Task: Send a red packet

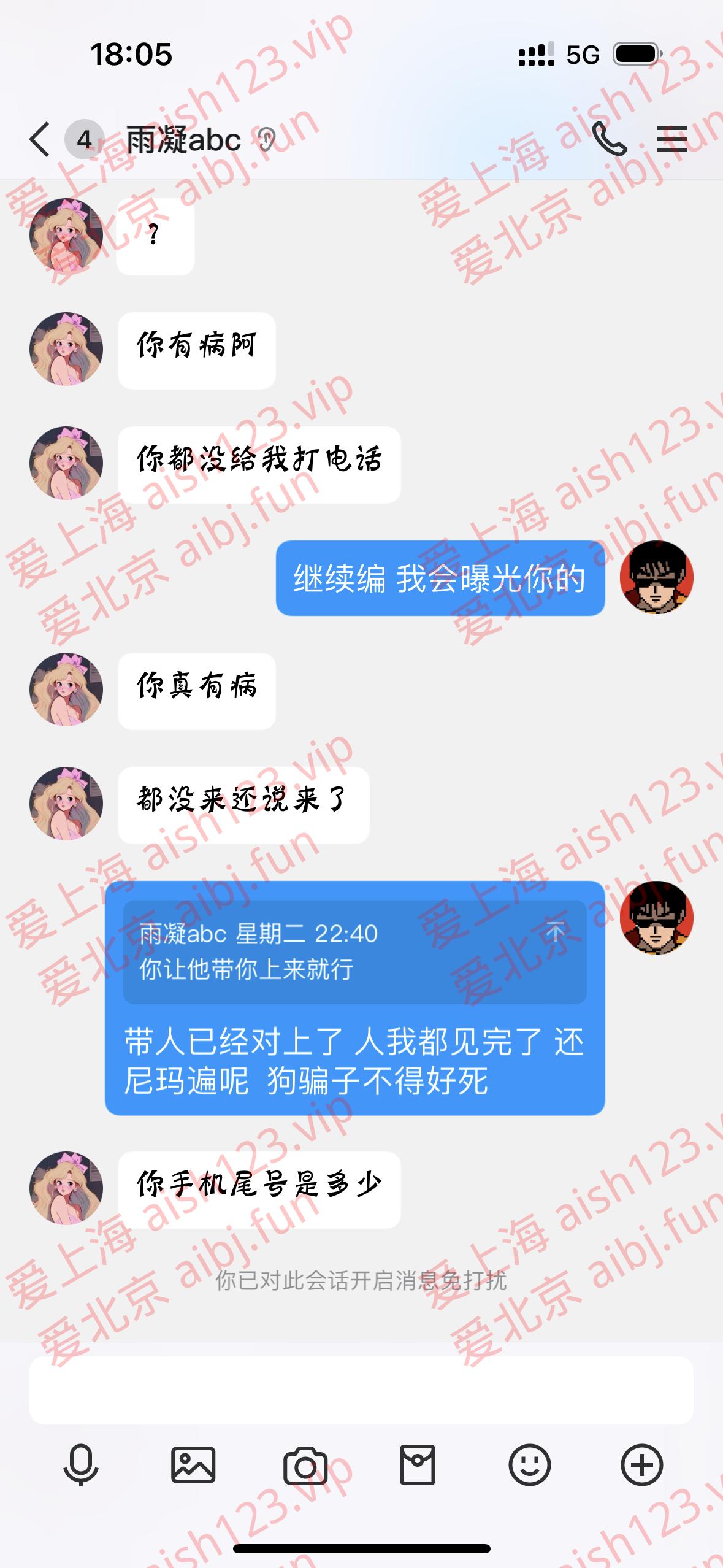Action: (x=418, y=1465)
